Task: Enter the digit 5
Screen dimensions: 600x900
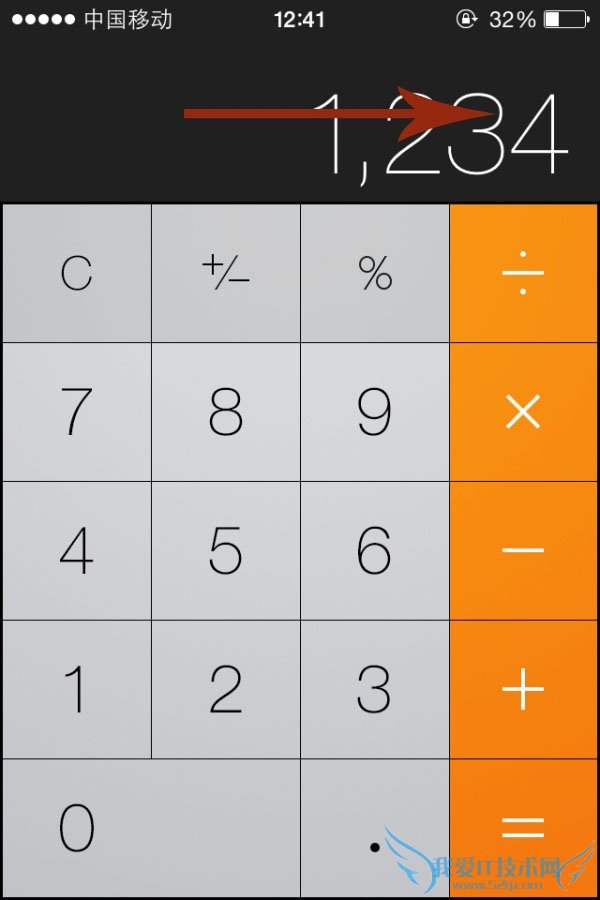Action: tap(225, 550)
